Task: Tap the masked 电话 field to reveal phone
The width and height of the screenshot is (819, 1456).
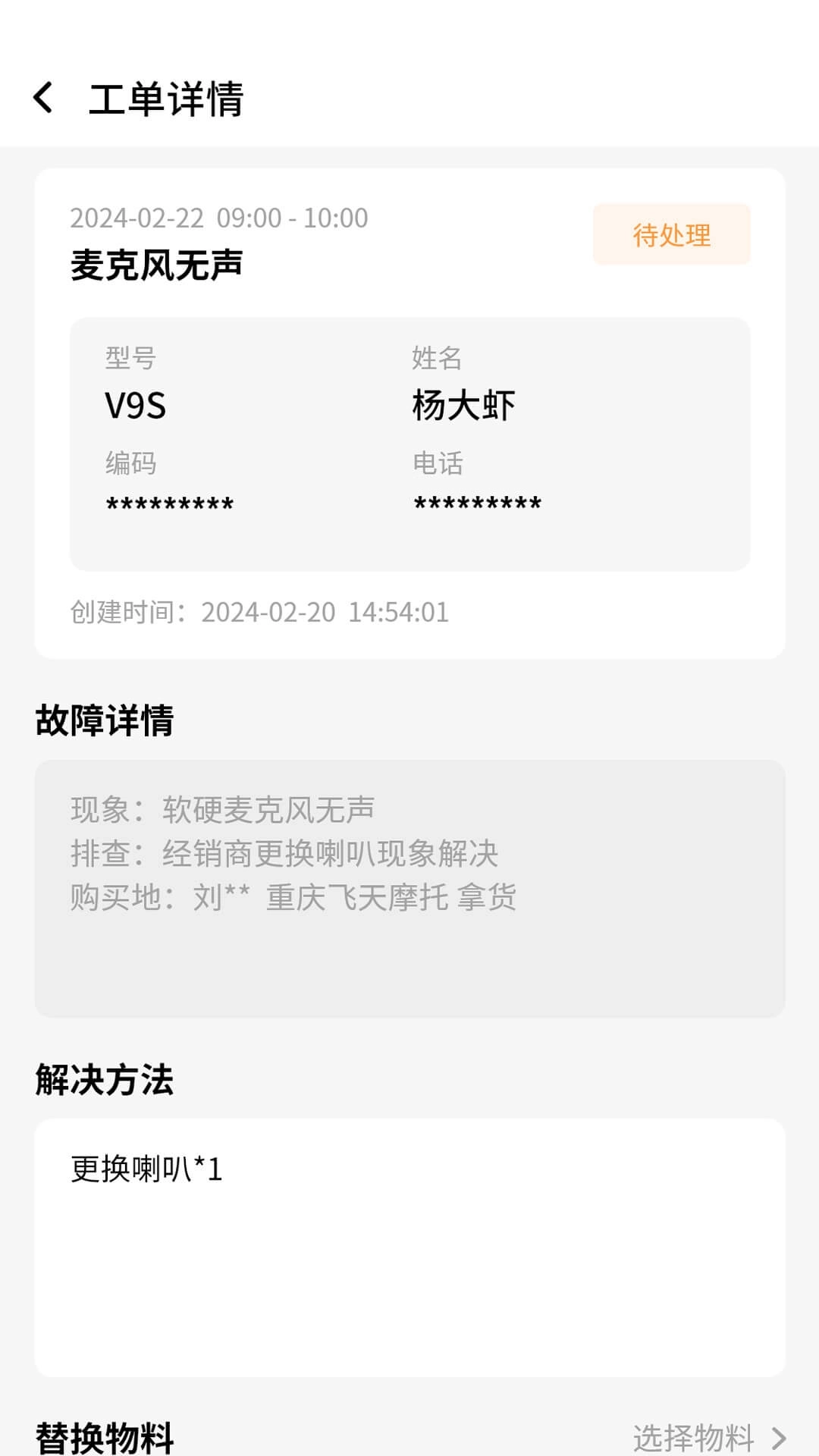Action: (x=476, y=500)
